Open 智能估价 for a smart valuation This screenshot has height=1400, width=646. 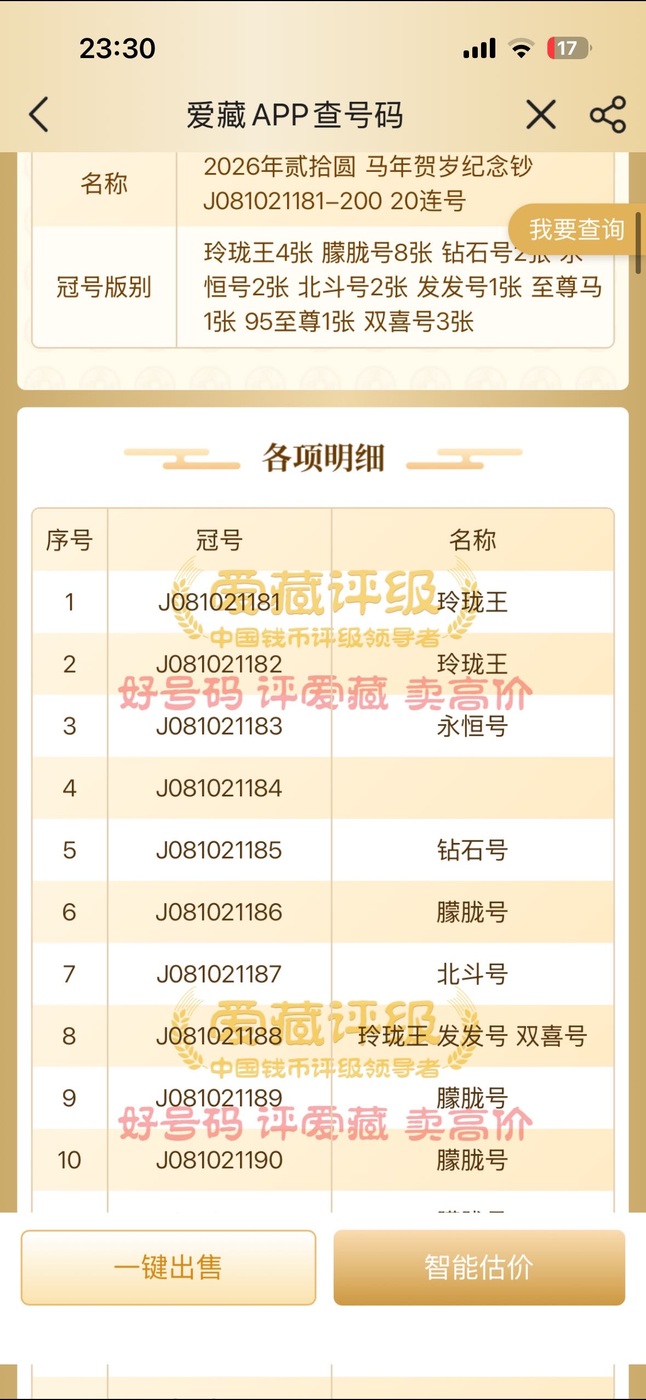pyautogui.click(x=479, y=1267)
